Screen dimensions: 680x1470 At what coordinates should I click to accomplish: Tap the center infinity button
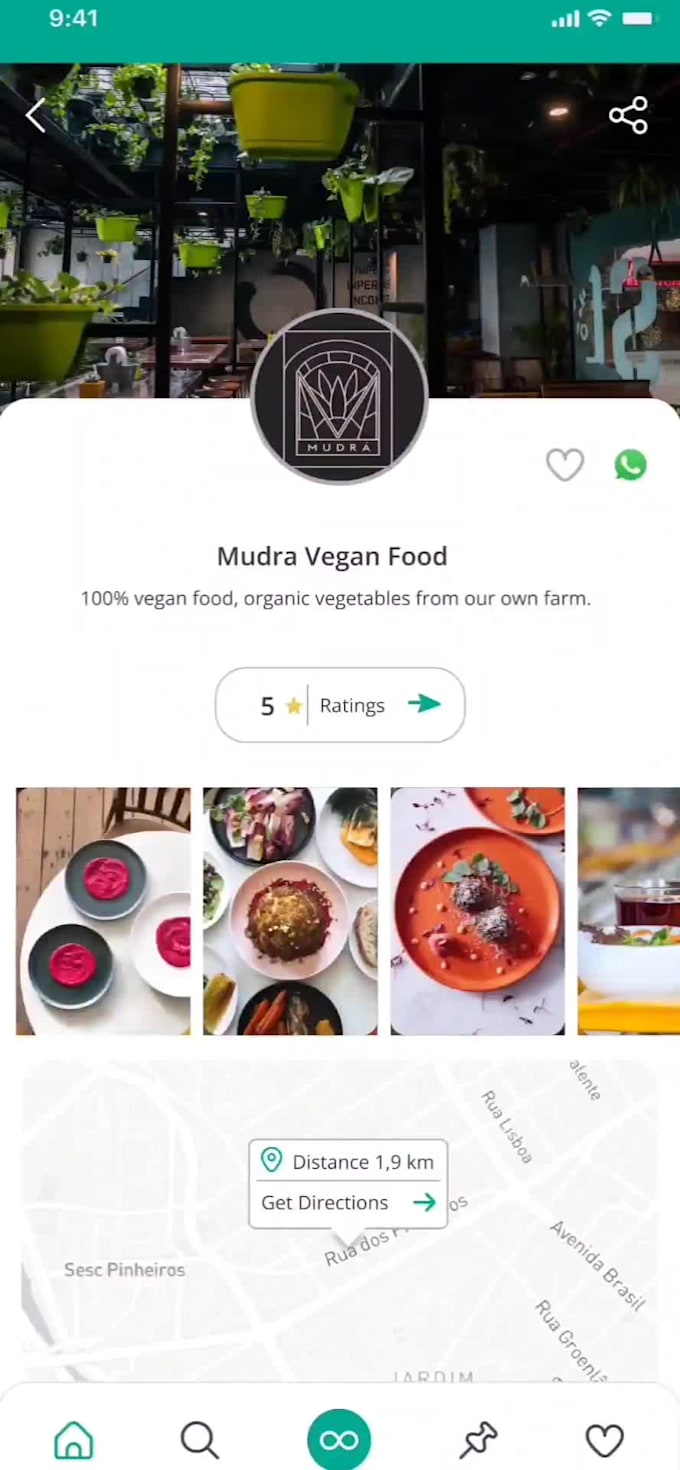tap(339, 1440)
